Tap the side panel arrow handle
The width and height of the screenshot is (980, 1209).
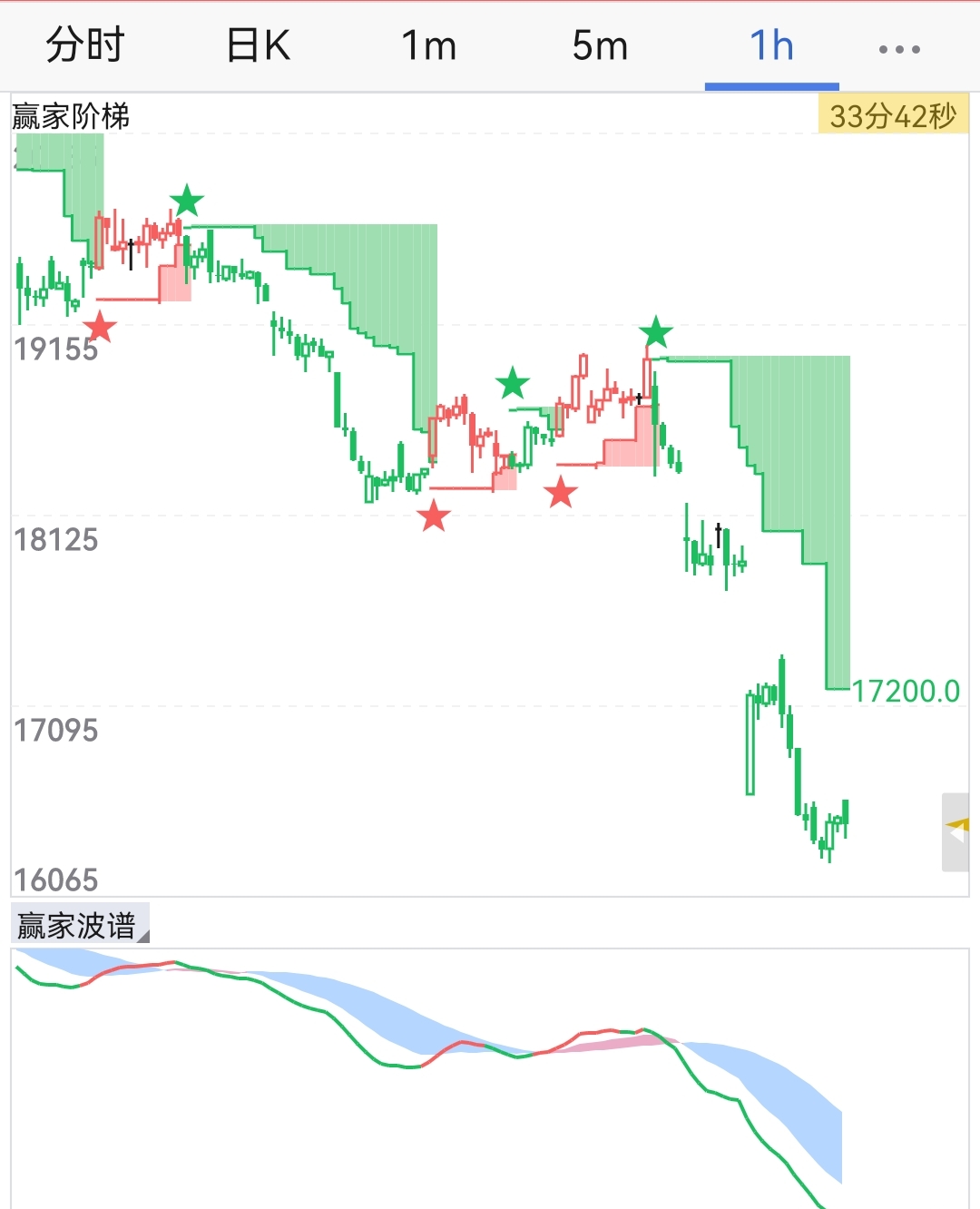[x=955, y=831]
